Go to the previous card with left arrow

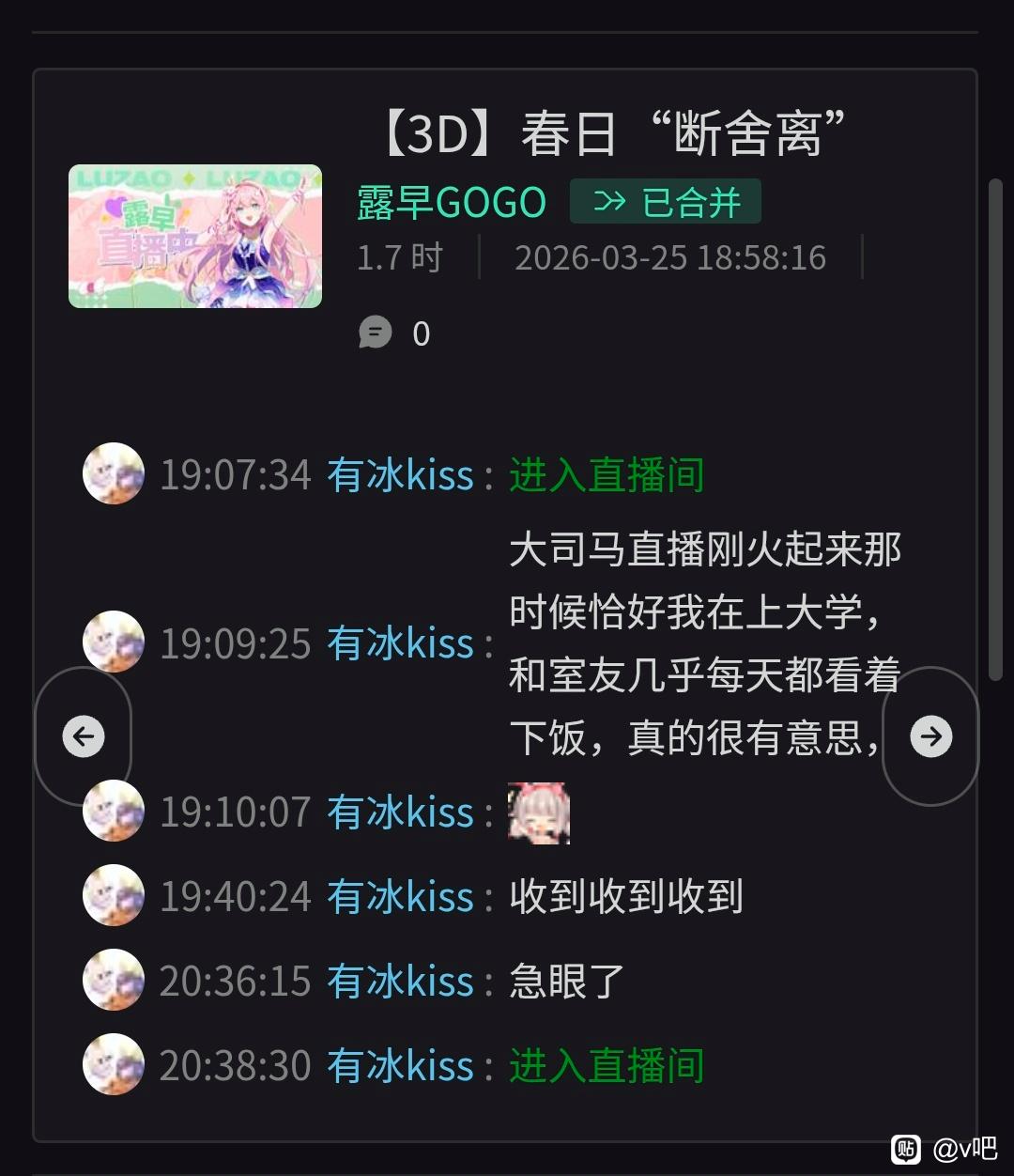(x=84, y=736)
